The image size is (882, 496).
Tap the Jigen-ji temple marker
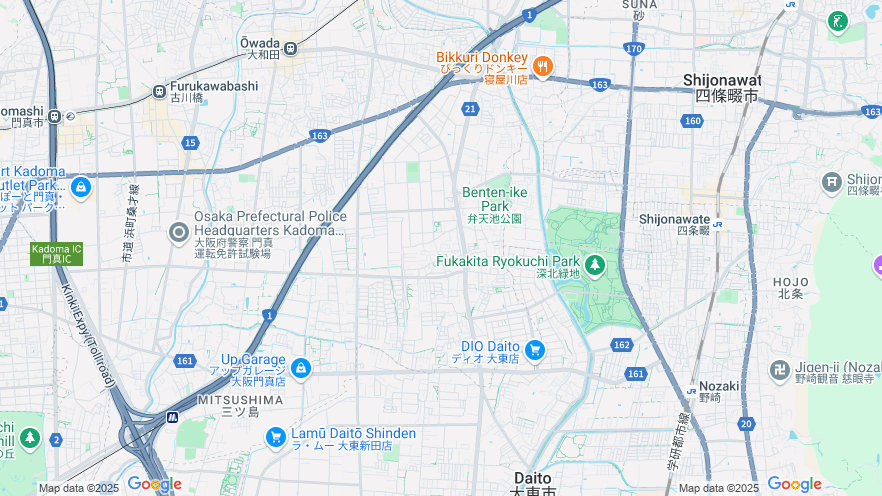tap(779, 371)
